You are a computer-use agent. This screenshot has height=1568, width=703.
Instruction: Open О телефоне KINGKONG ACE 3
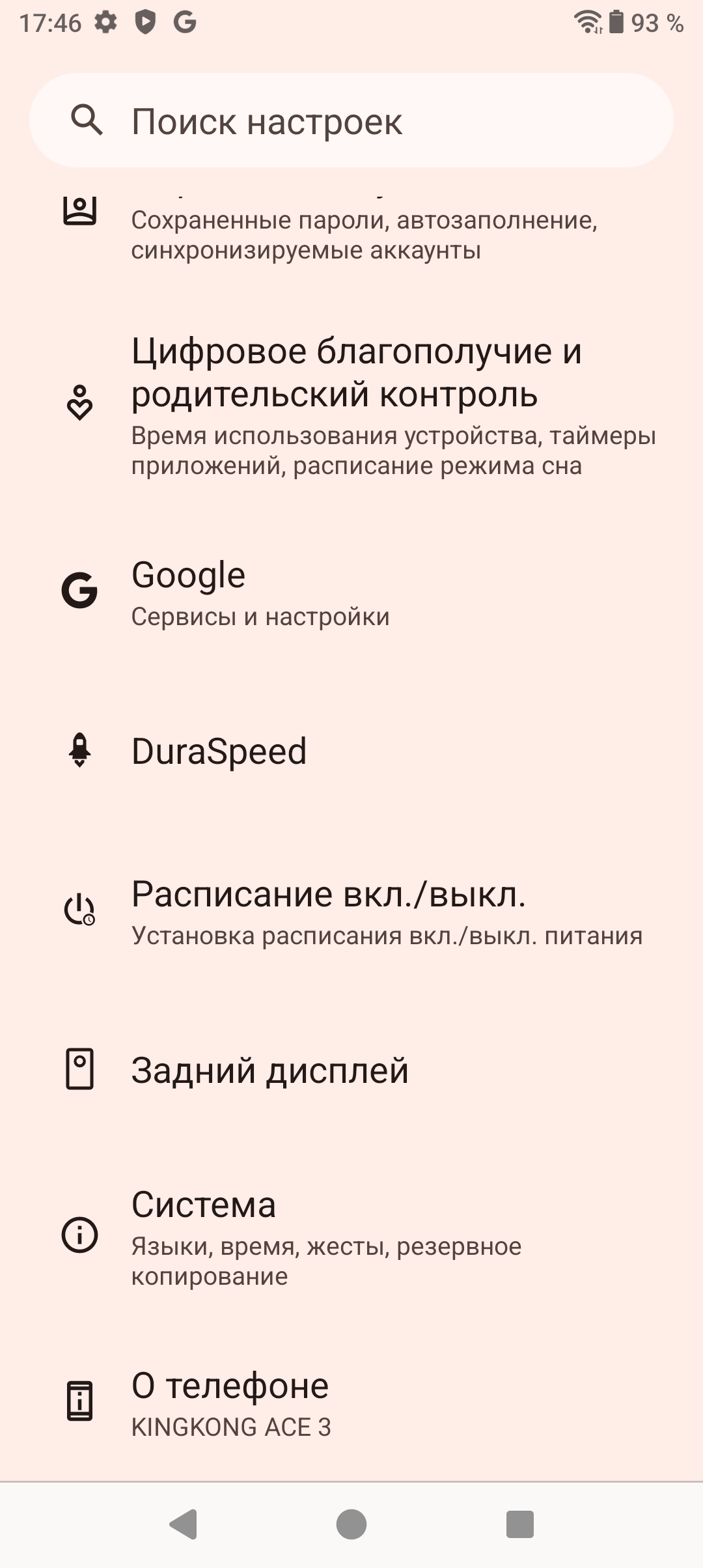(351, 1403)
